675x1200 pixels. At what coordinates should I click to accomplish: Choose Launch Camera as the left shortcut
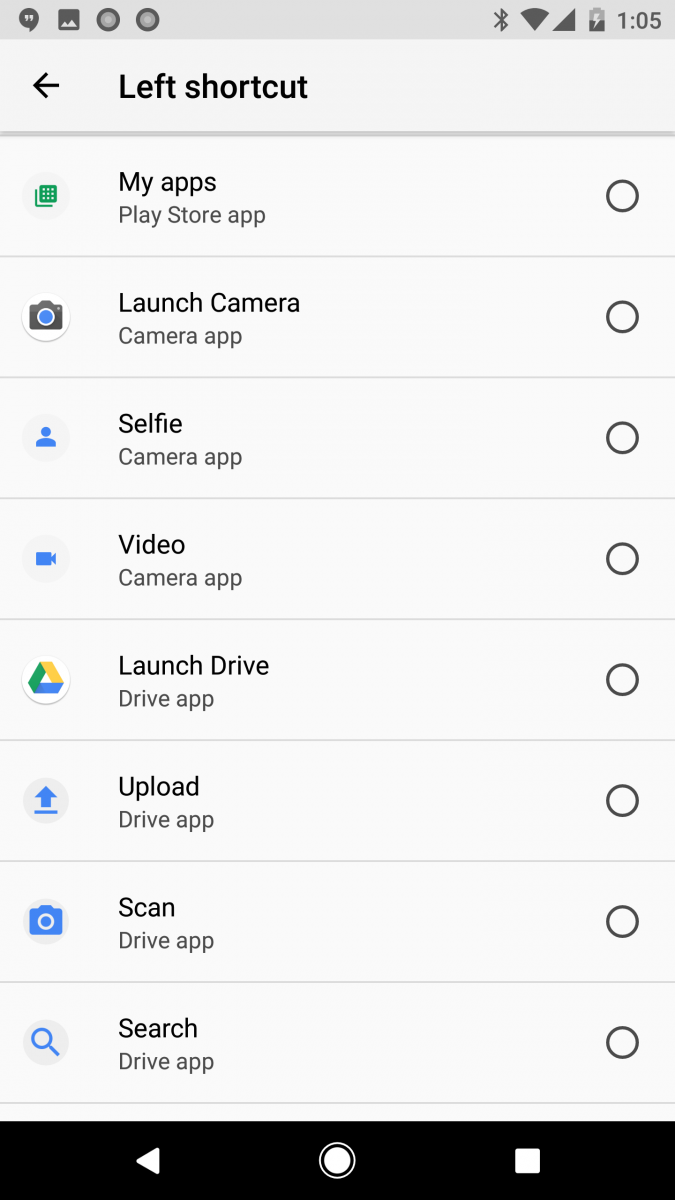point(337,317)
